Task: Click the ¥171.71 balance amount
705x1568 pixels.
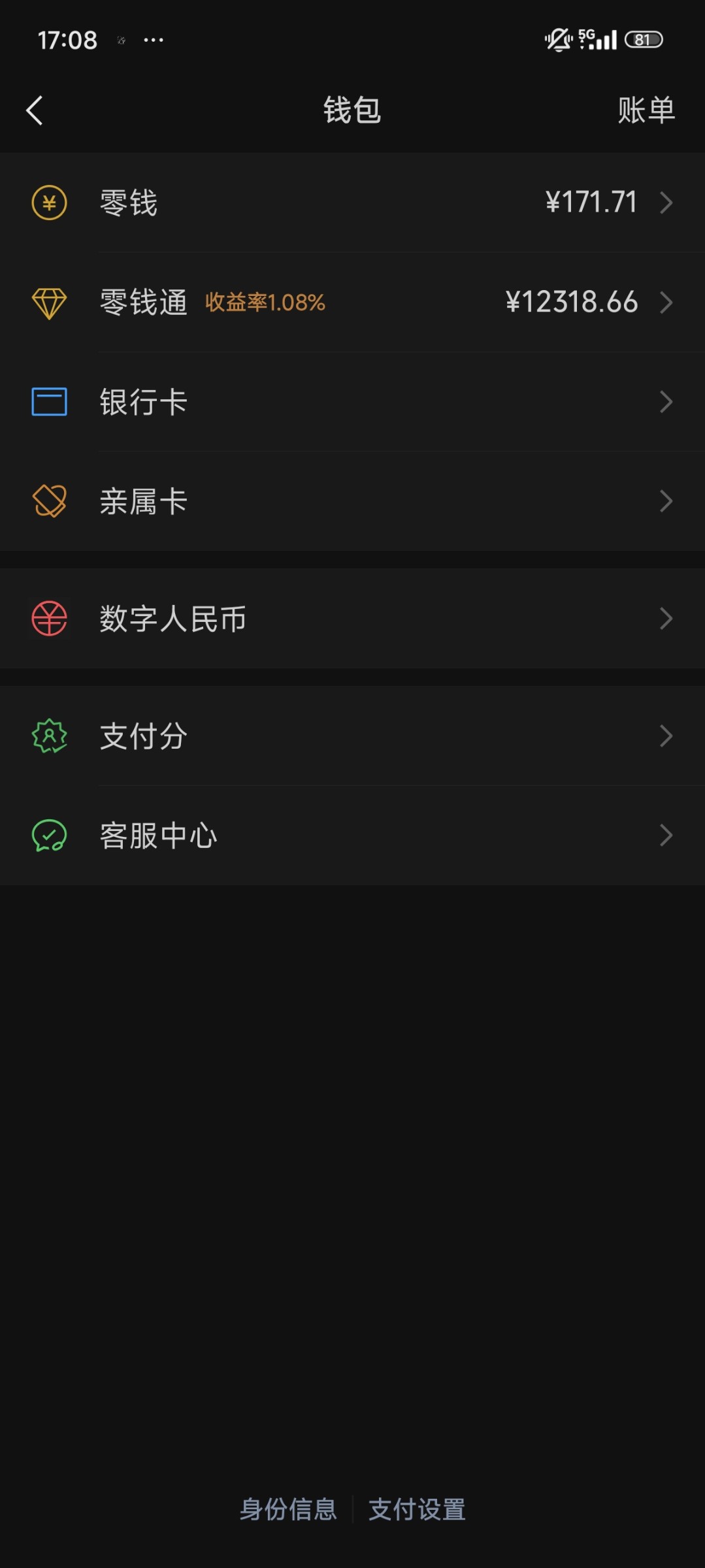Action: (x=591, y=203)
